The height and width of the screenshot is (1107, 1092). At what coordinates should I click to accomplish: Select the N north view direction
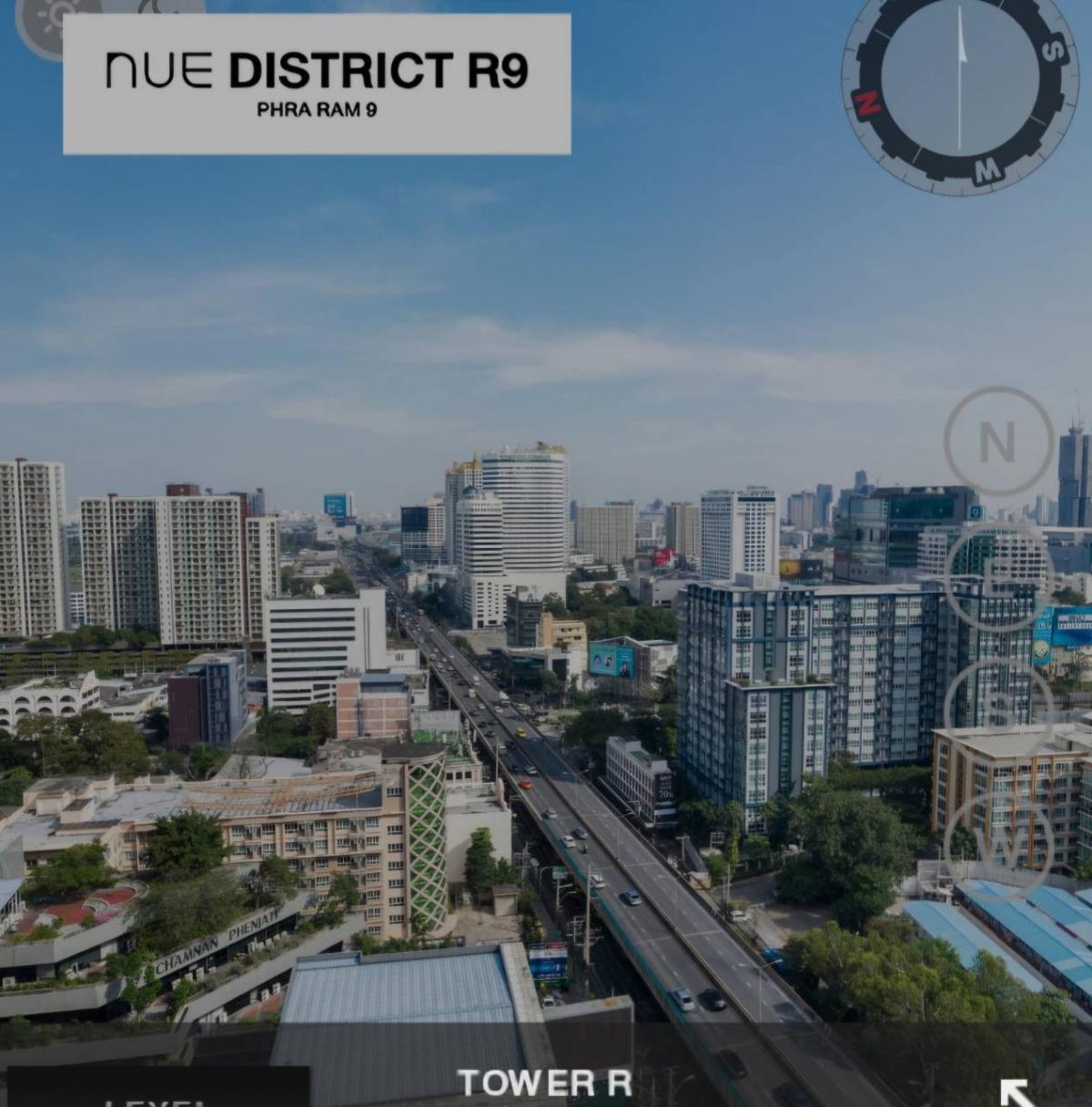(x=997, y=442)
